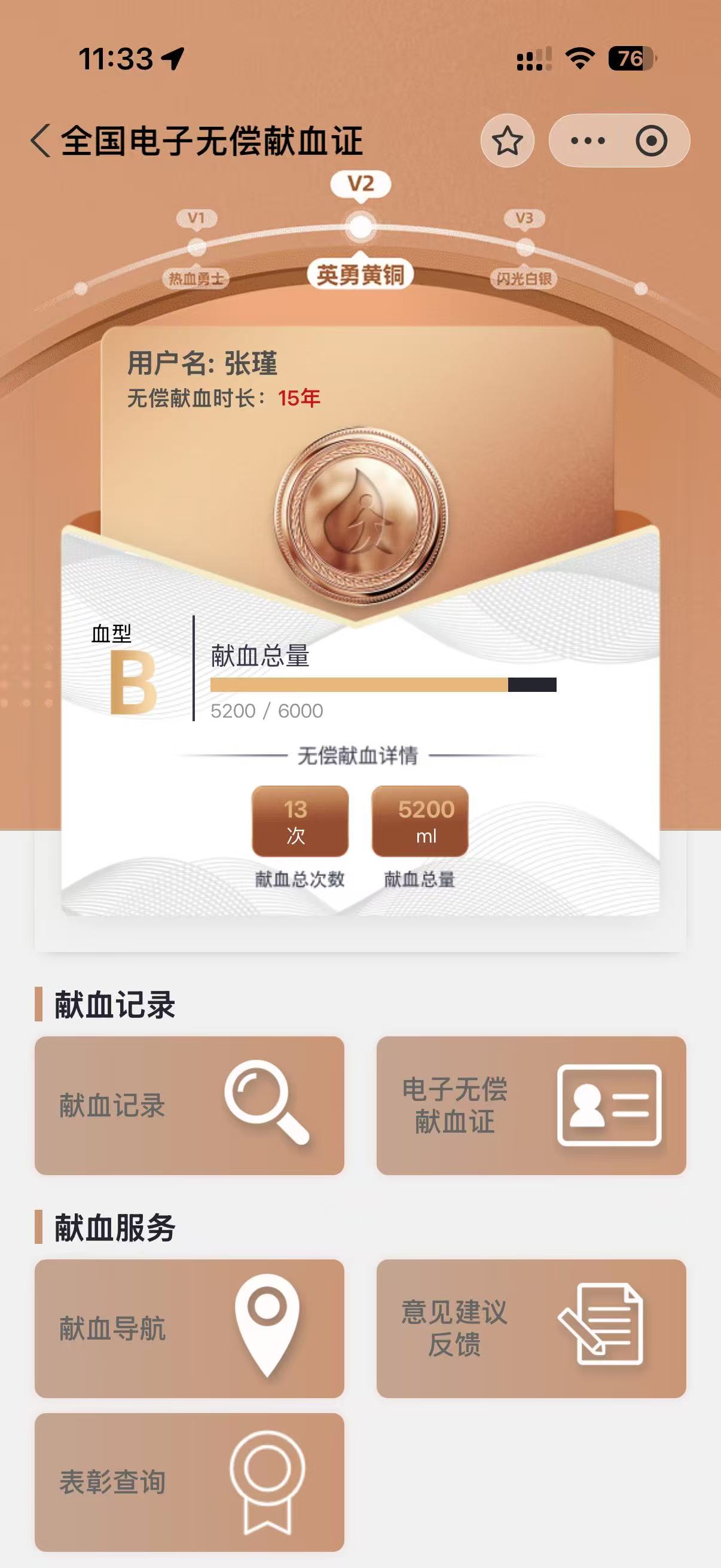Close the mini program via circle icon
Viewport: 721px width, 1568px height.
coord(651,141)
